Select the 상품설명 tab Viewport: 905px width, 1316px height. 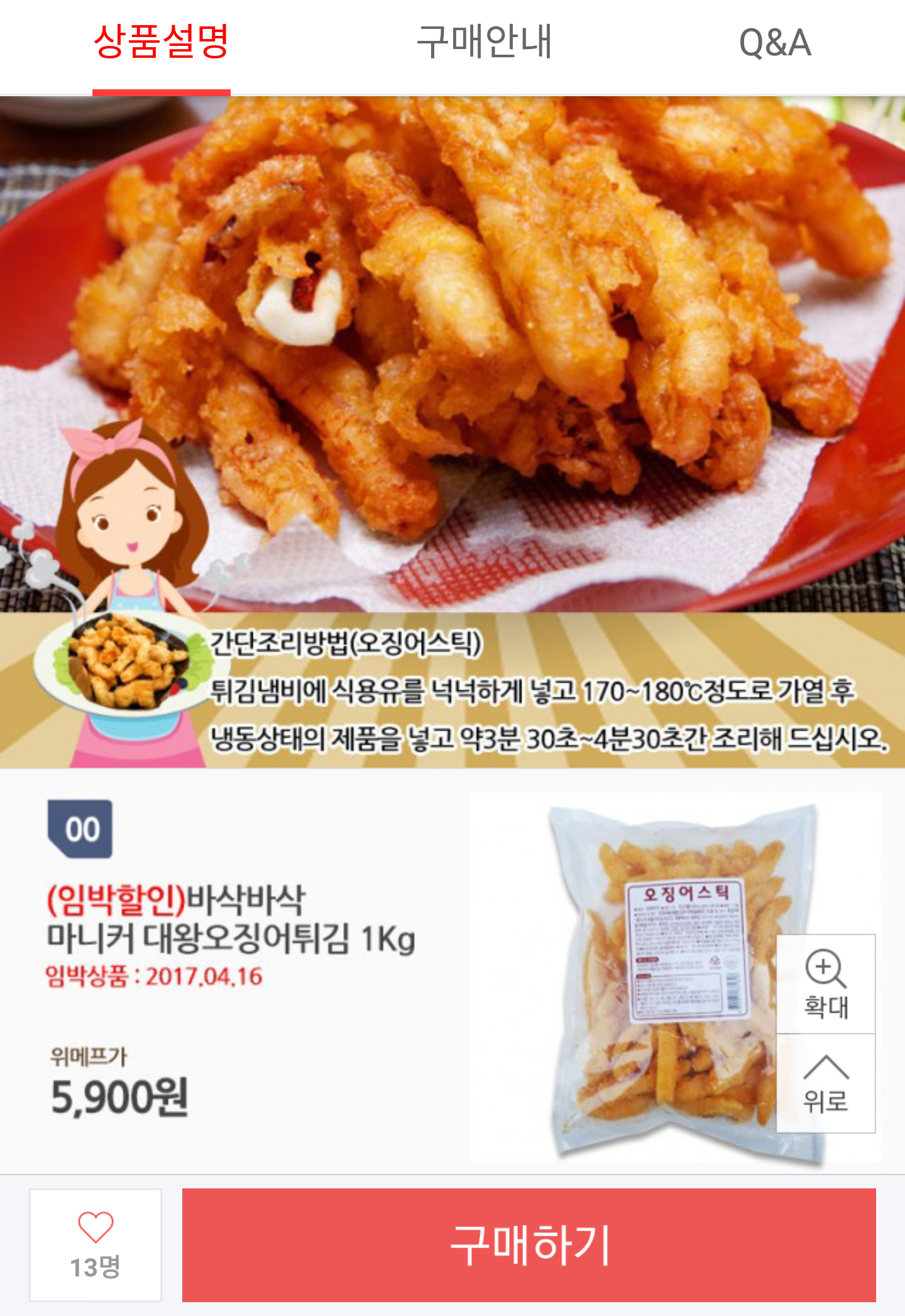(x=162, y=43)
